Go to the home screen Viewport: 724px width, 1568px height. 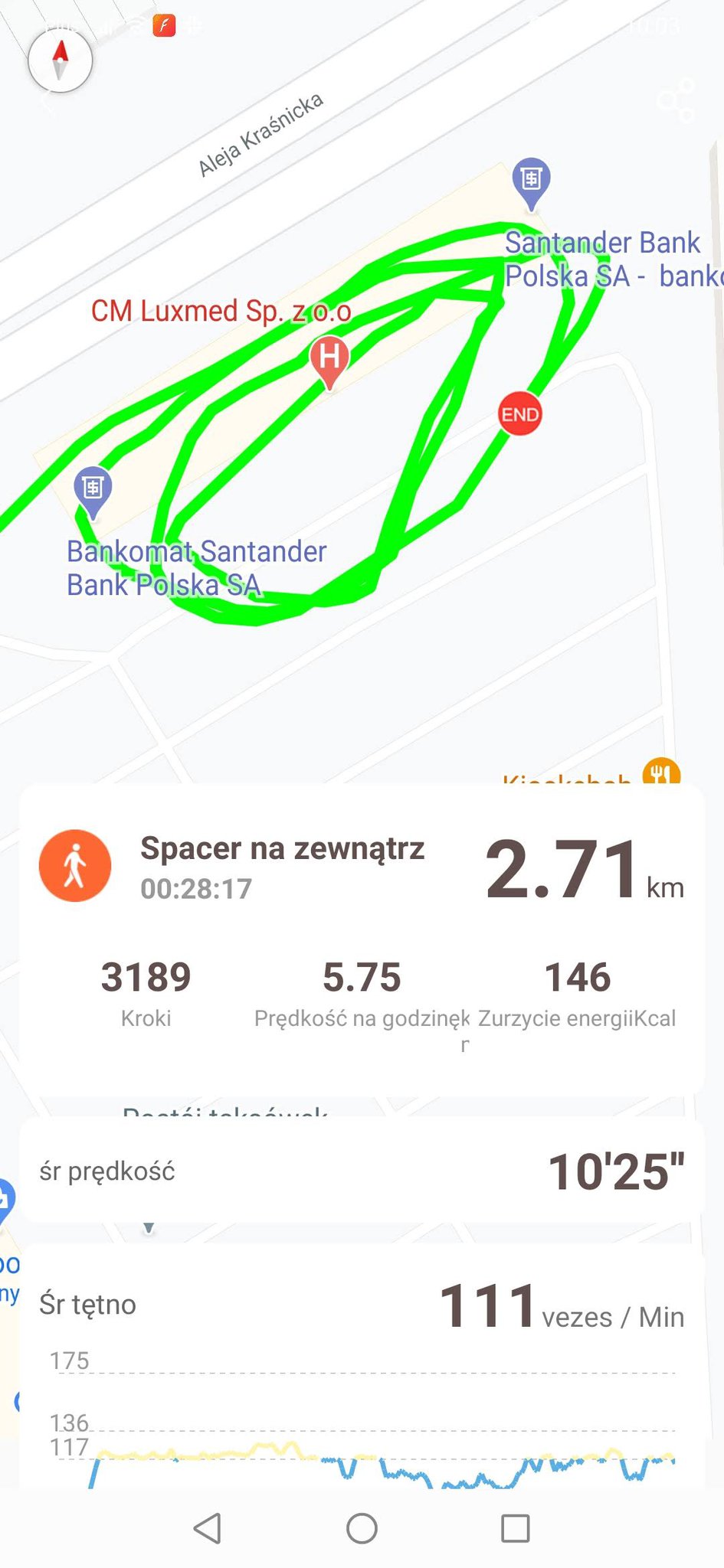[362, 1528]
